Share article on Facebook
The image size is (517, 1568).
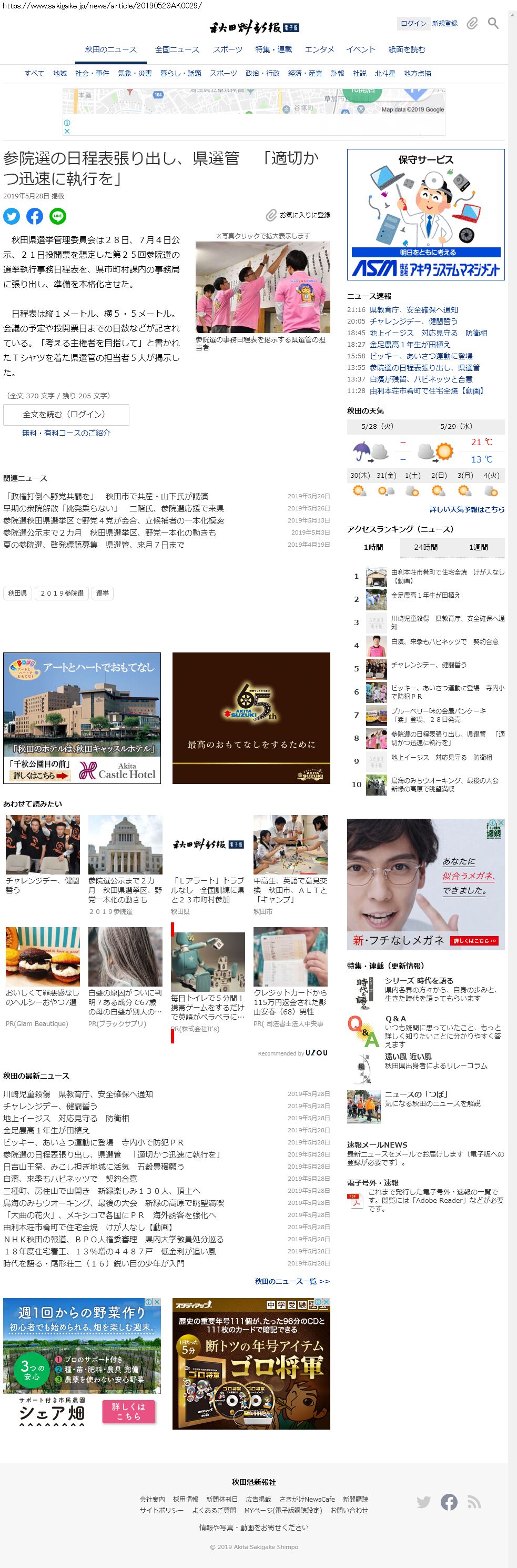point(35,216)
